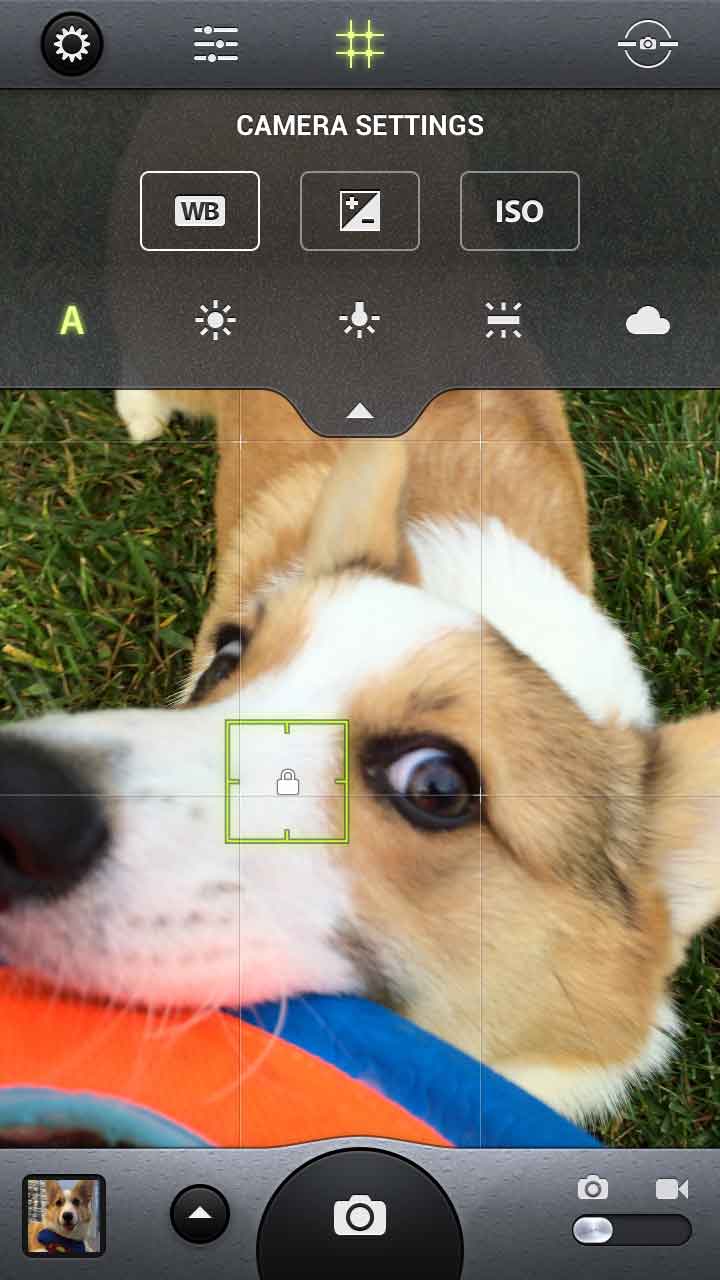The height and width of the screenshot is (1280, 720).
Task: Select the cloudy white balance
Action: pos(648,321)
